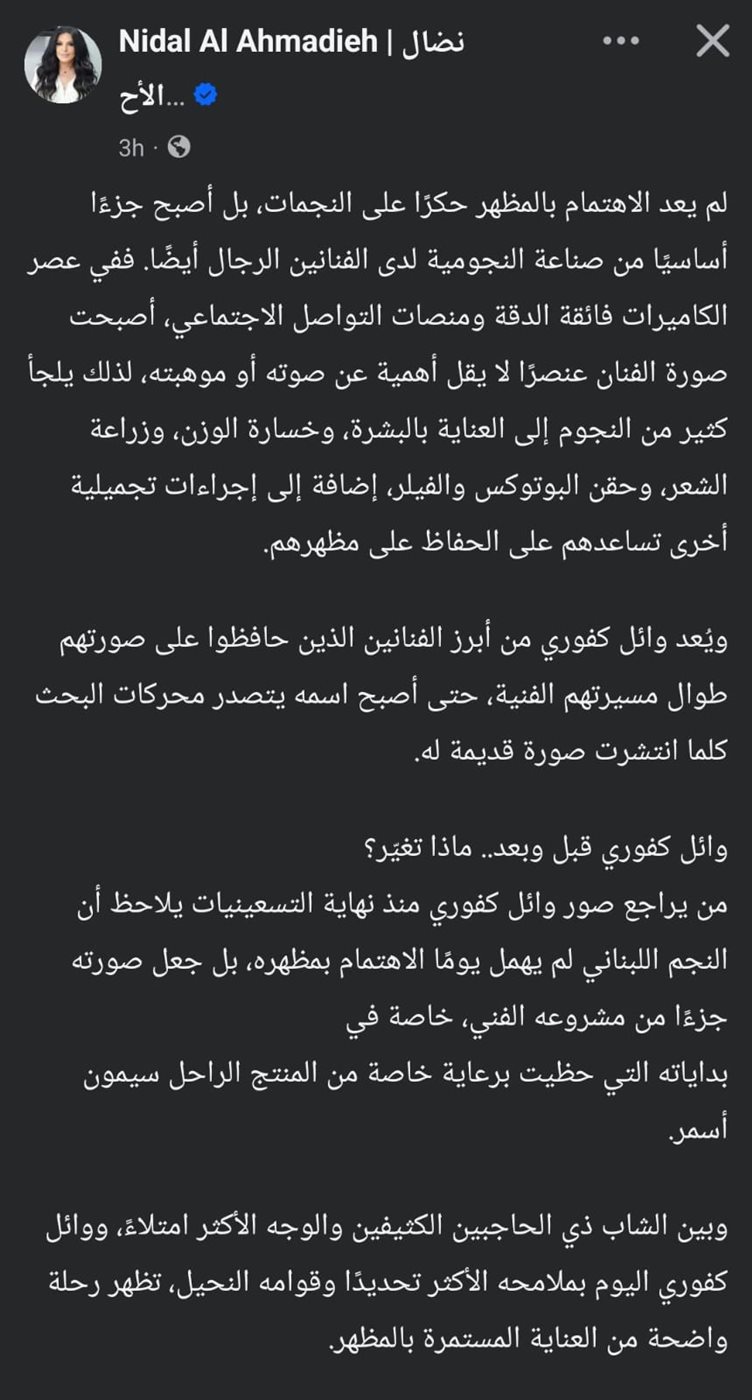This screenshot has width=752, height=1400.
Task: Close the expanded post view
Action: pos(712,41)
